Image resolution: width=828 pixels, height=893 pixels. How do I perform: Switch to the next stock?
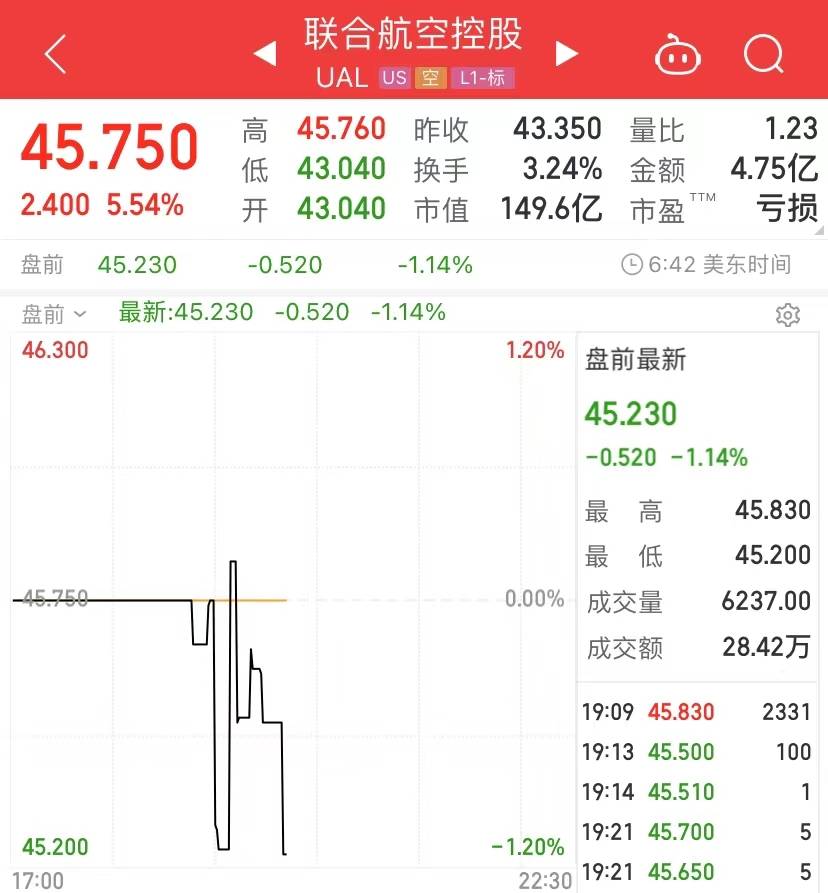coord(567,54)
